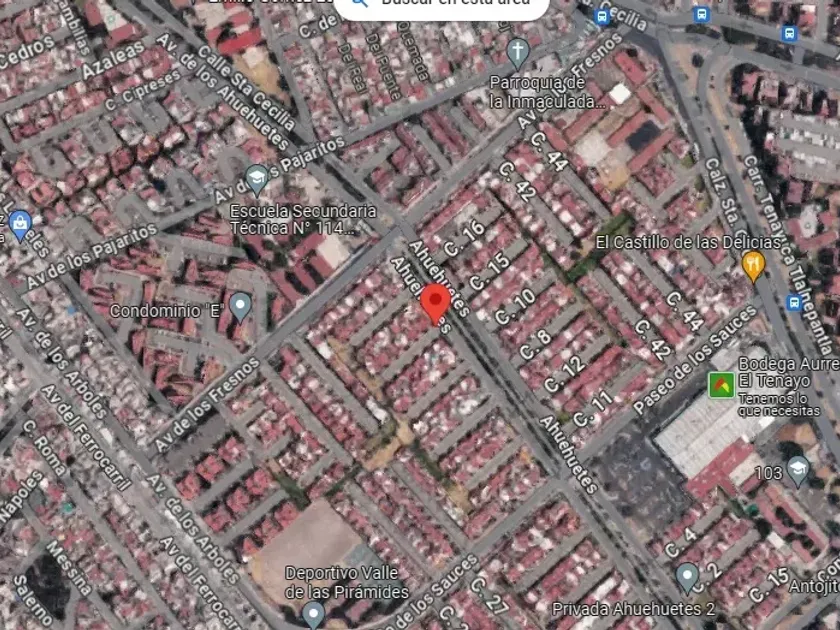Viewport: 840px width, 630px height.
Task: Select the Bodega Aurrera El Tenayo marker
Action: tap(719, 383)
